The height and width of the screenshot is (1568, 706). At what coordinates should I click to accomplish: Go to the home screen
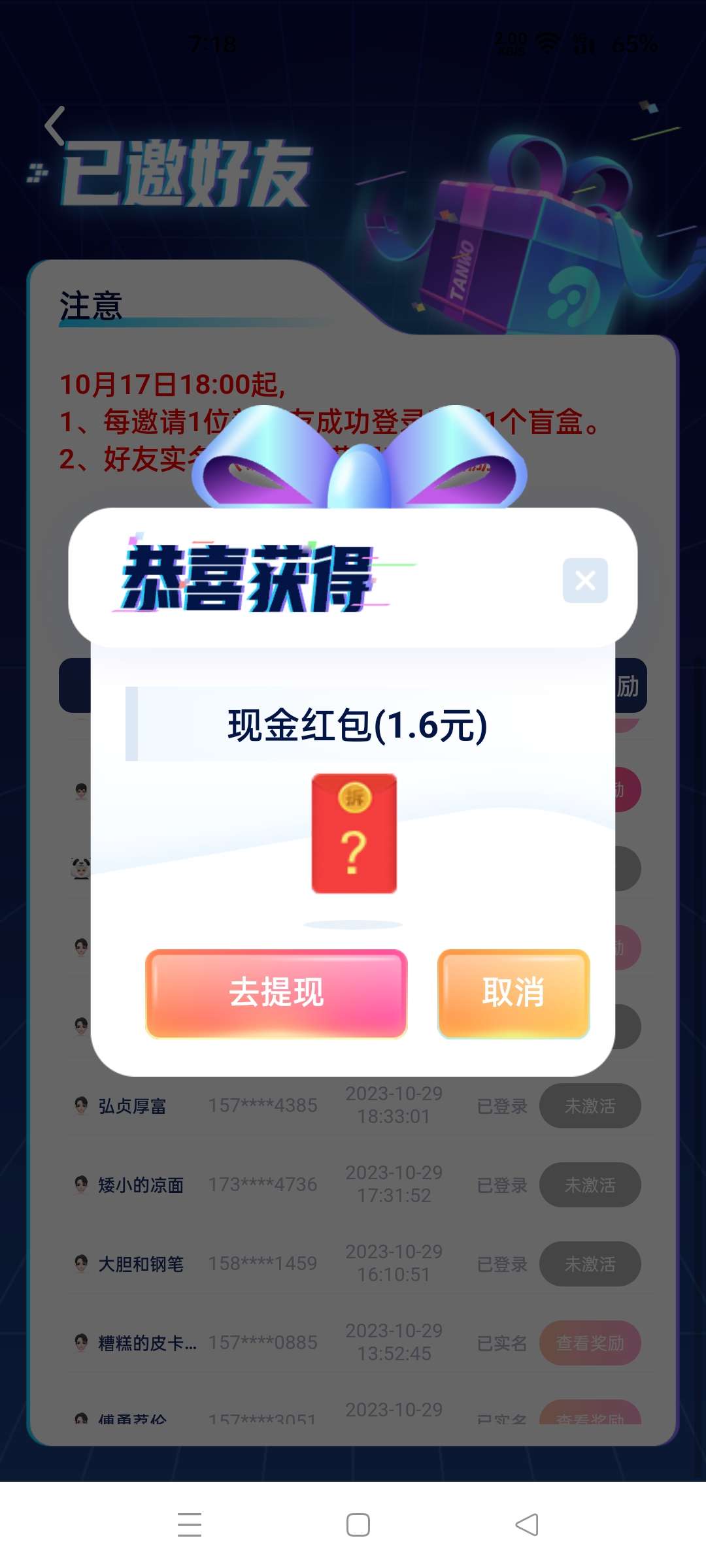[x=358, y=1525]
